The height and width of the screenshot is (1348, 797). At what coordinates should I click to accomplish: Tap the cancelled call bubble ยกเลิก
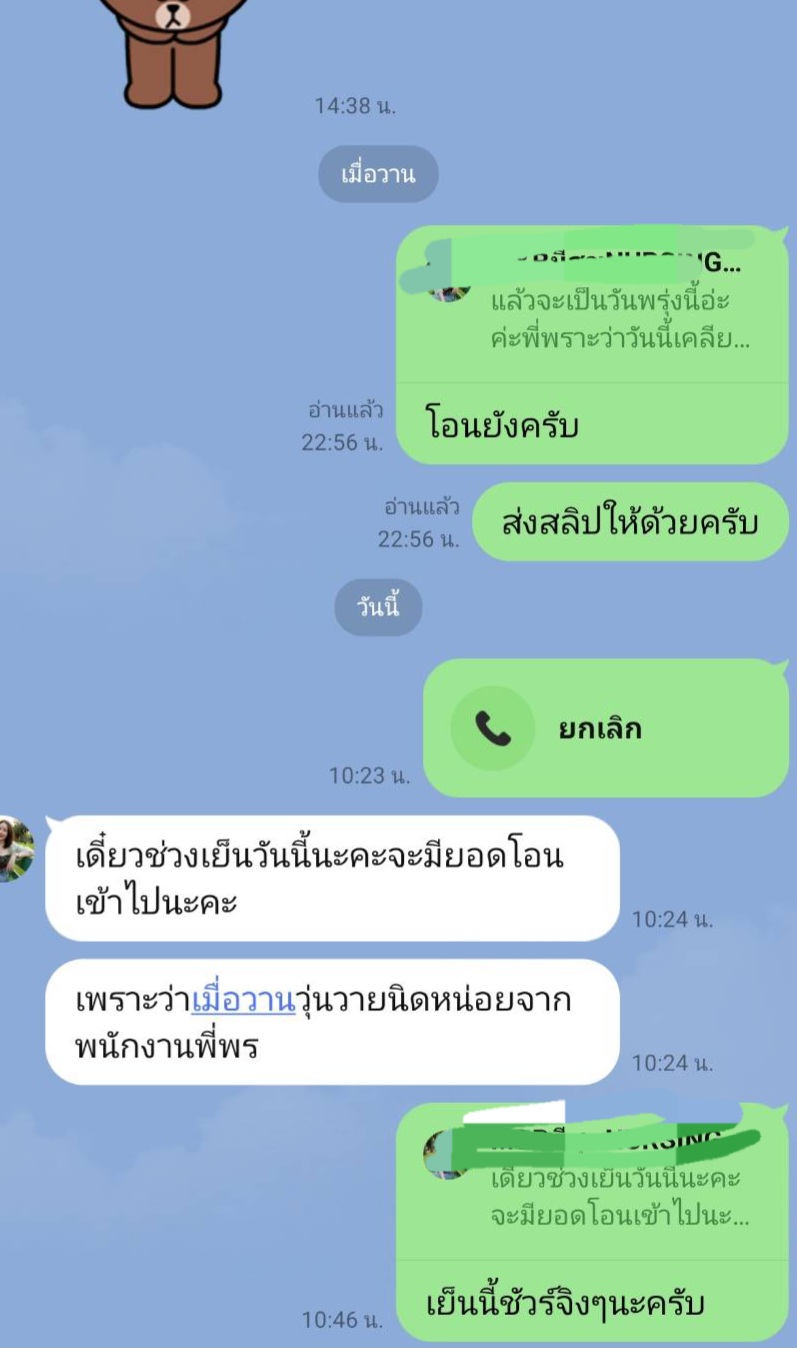606,727
